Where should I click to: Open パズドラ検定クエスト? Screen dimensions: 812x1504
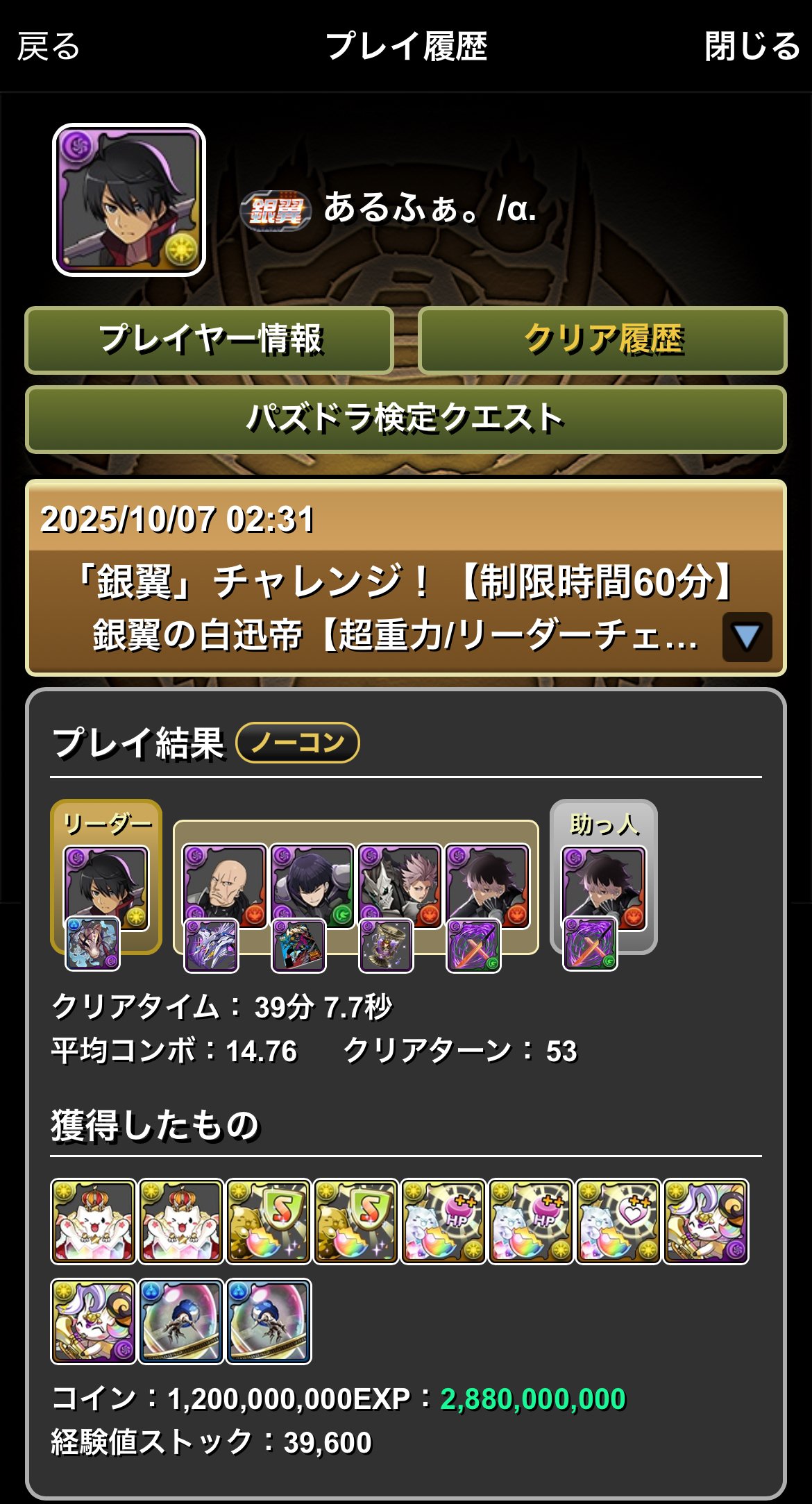point(405,419)
